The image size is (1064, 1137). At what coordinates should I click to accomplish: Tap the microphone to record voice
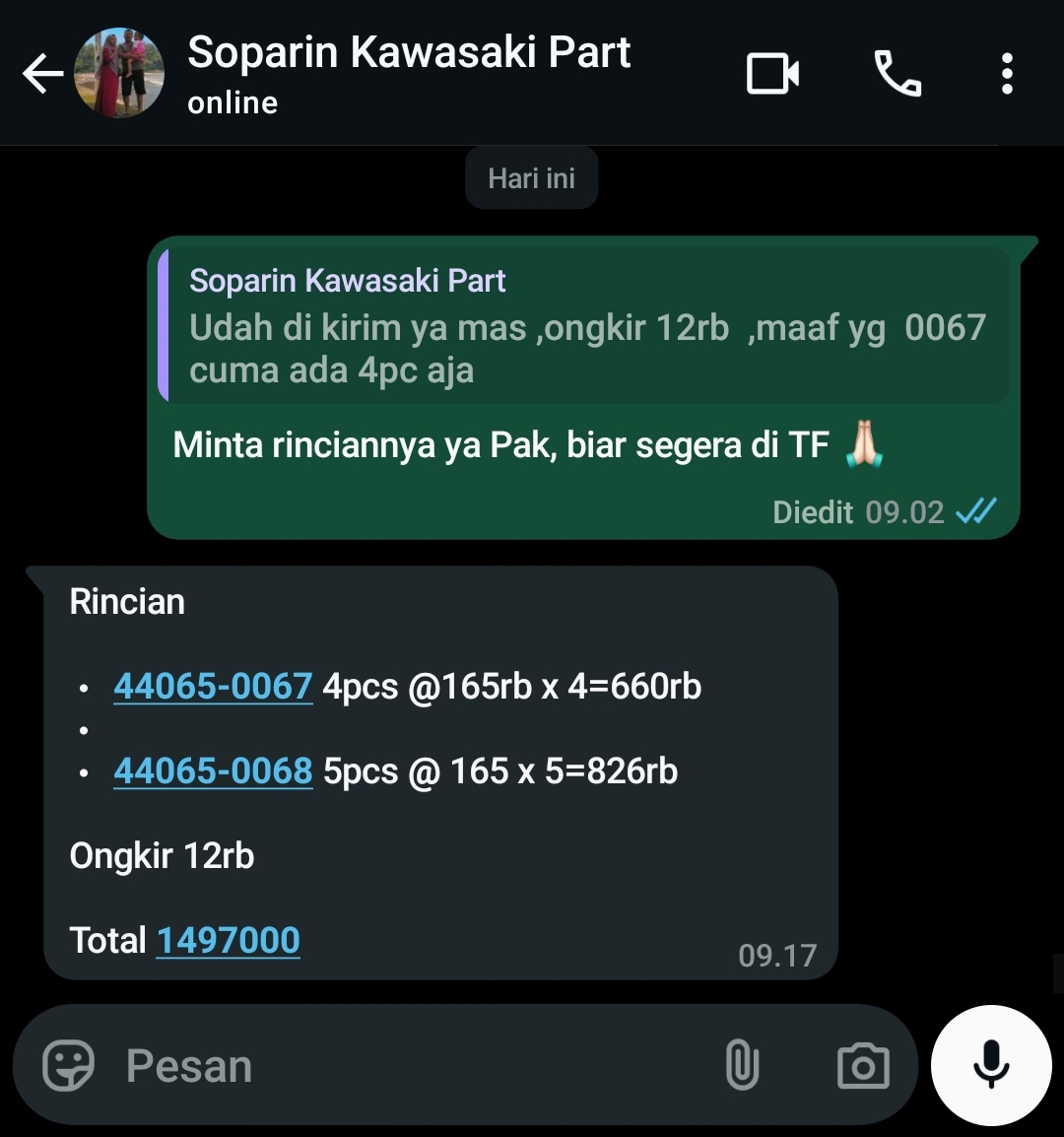[x=991, y=1065]
